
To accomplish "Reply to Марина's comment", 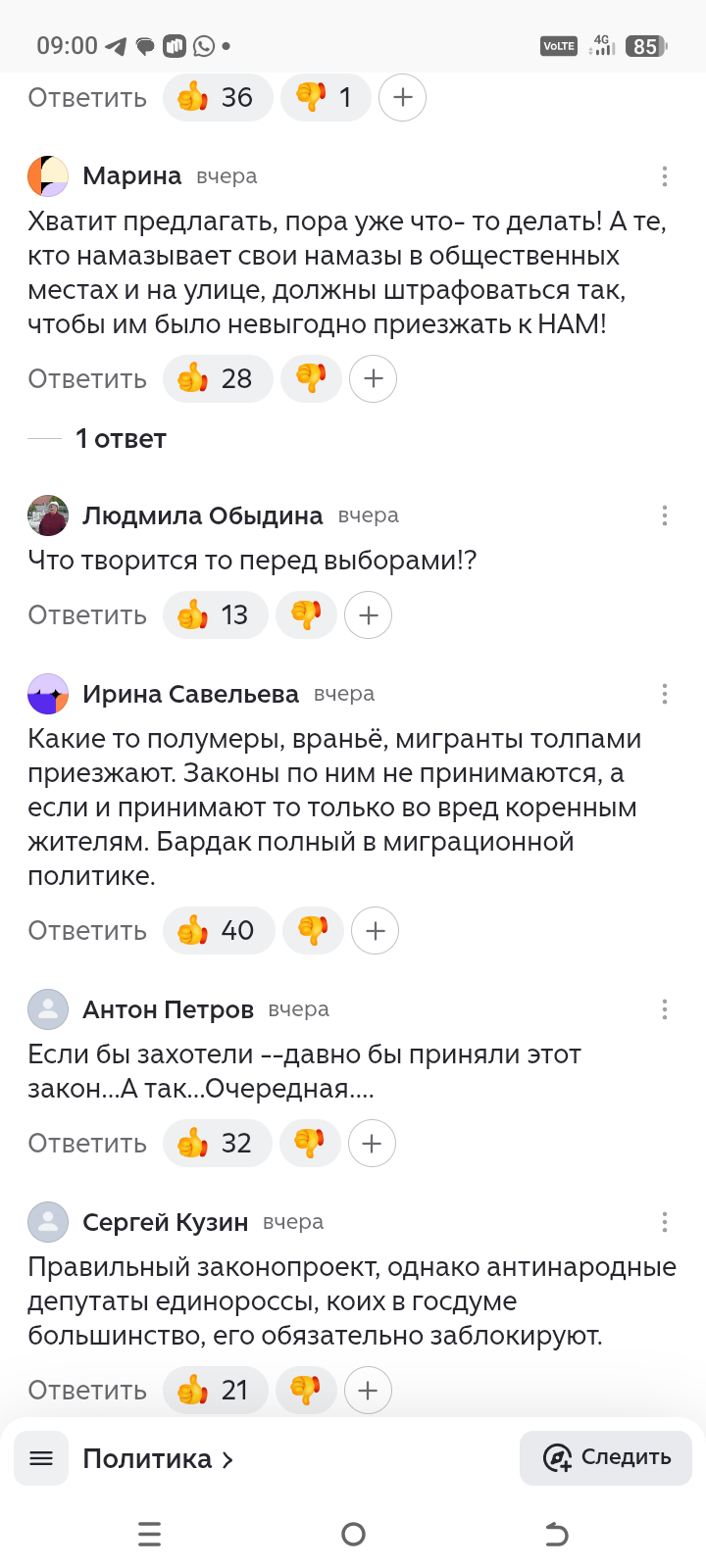I will coord(87,379).
